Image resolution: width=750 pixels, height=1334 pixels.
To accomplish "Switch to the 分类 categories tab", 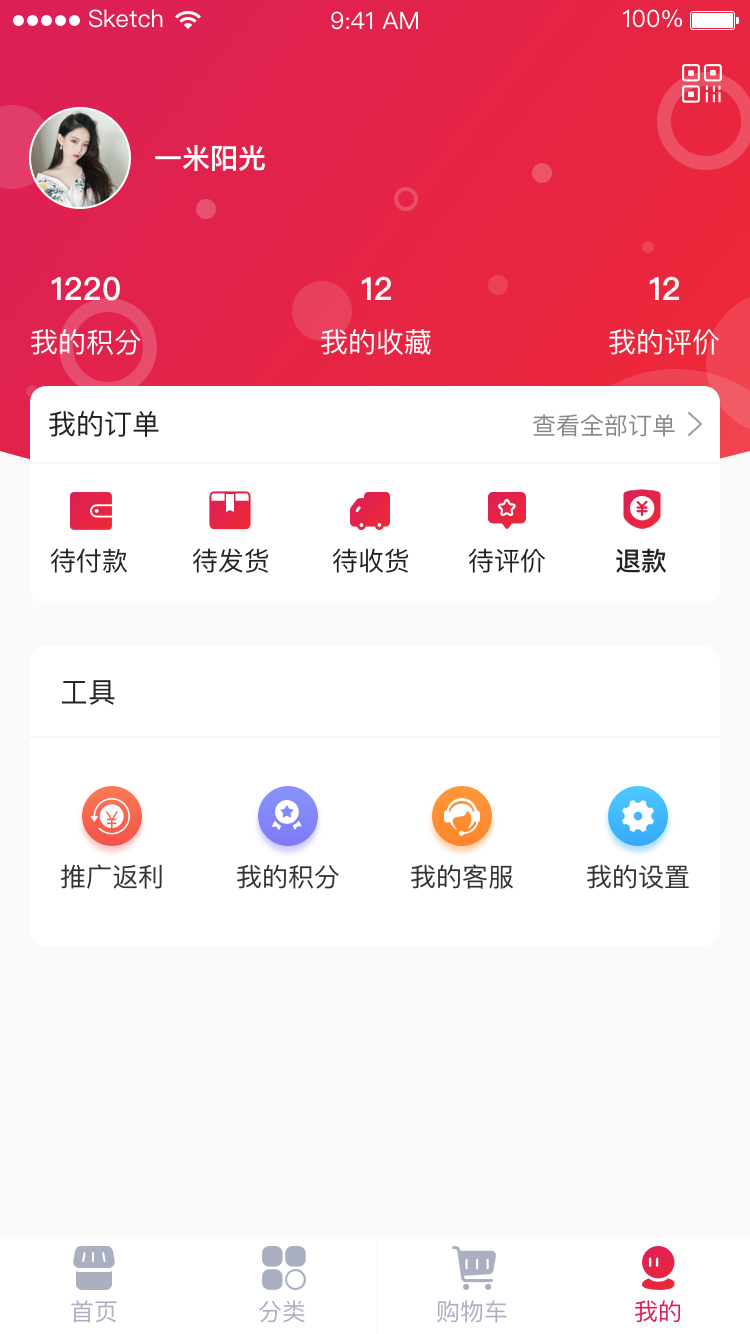I will [283, 1284].
